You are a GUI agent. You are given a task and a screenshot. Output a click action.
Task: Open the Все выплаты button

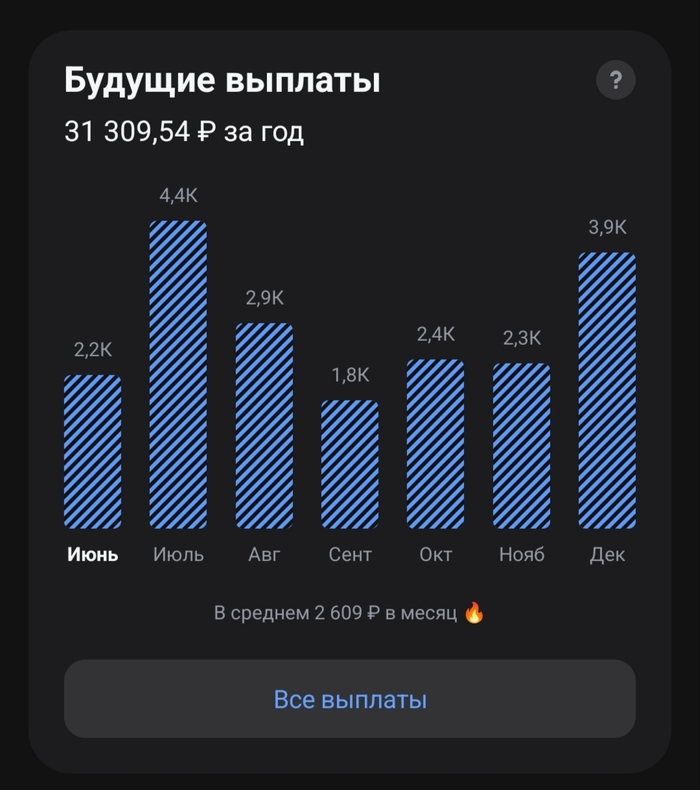(x=350, y=699)
